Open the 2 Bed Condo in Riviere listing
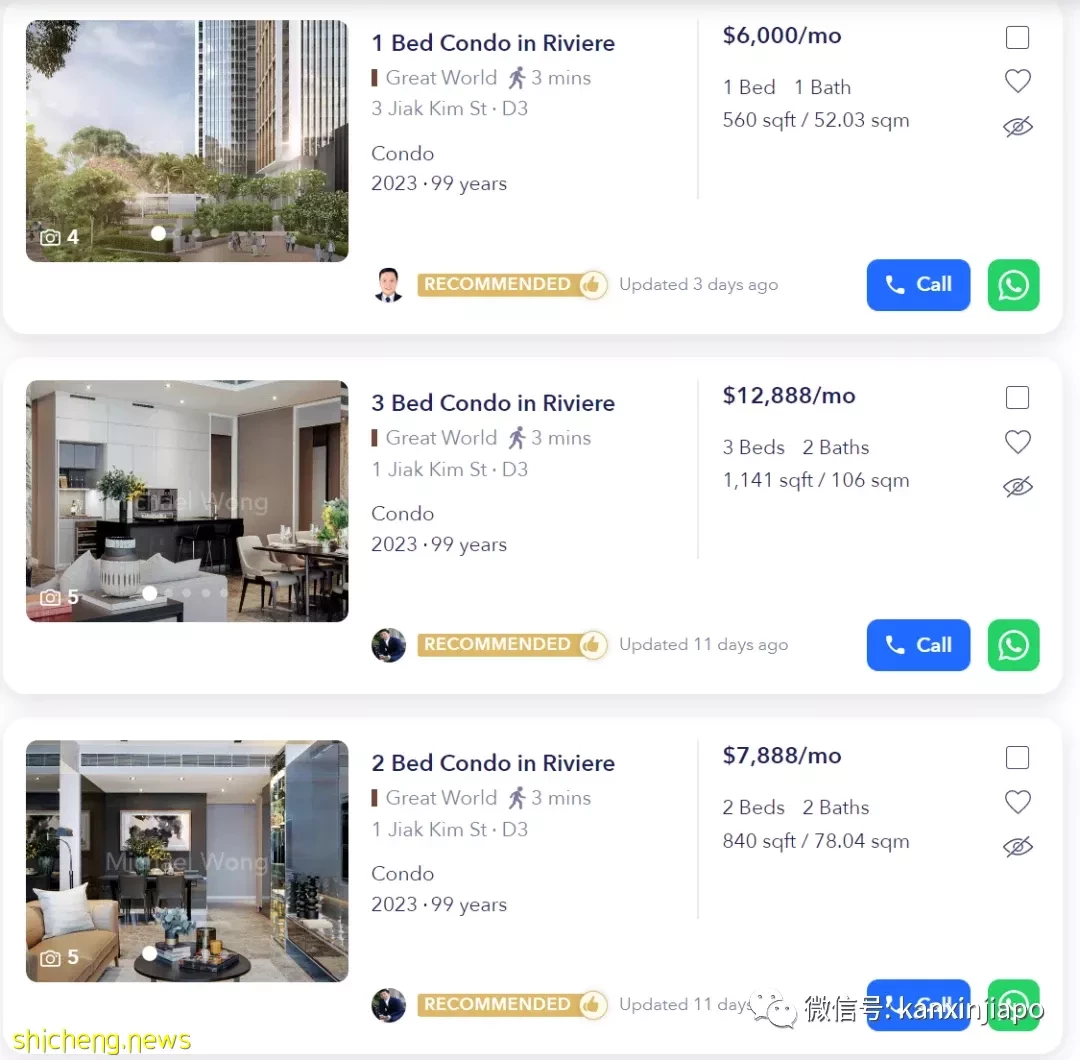 (493, 763)
